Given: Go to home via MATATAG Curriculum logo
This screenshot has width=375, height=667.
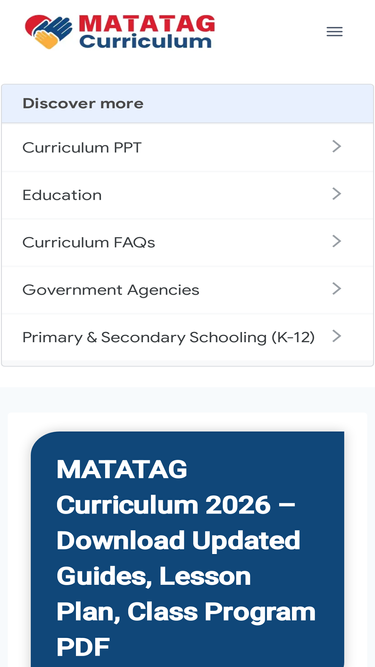Looking at the screenshot, I should tap(120, 32).
